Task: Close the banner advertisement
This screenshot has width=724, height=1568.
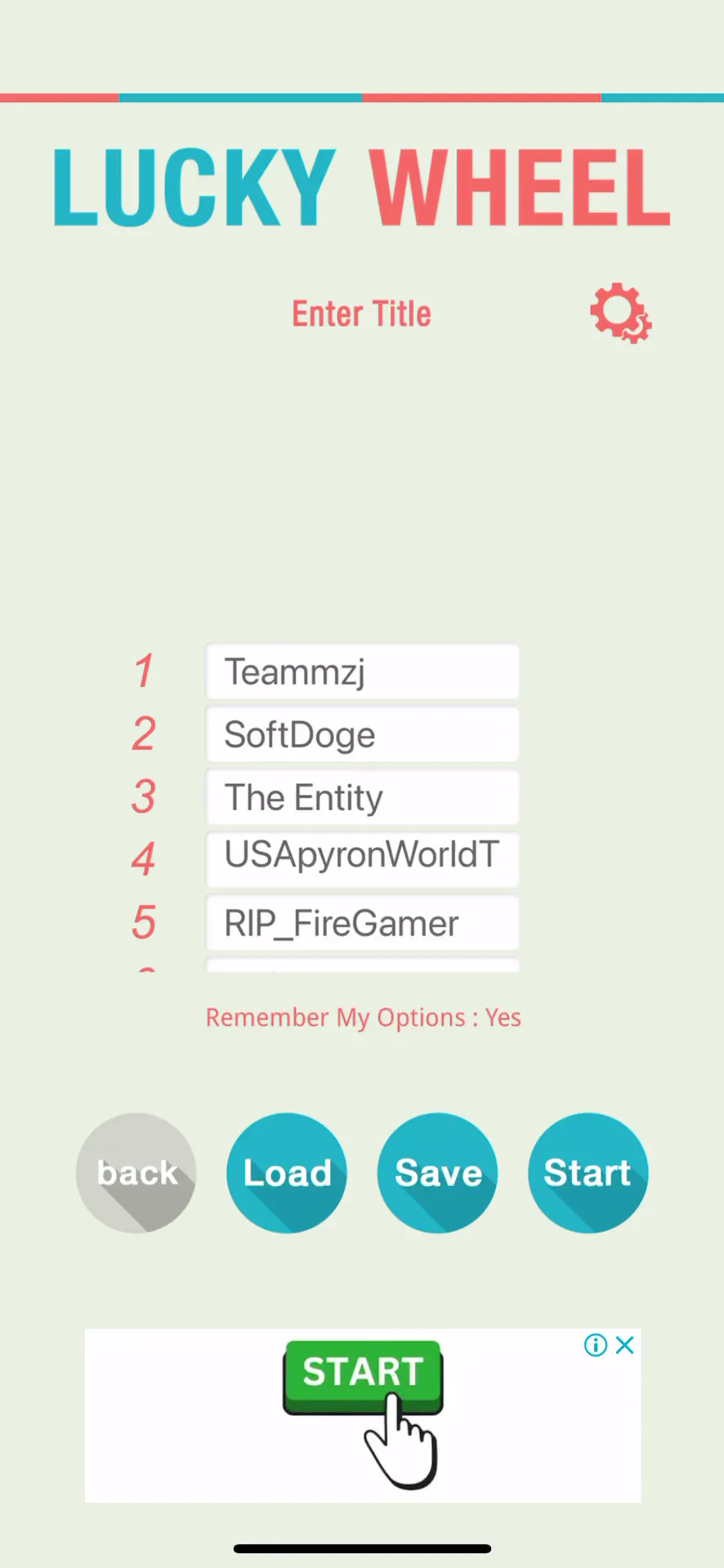Action: point(625,1345)
